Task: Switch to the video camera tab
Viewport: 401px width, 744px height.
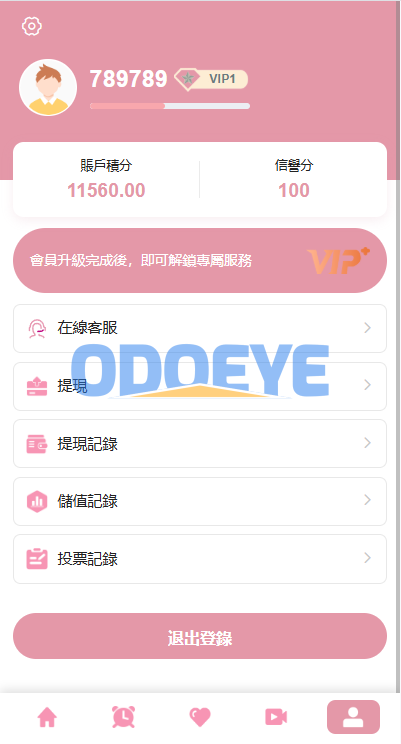Action: pos(276,716)
